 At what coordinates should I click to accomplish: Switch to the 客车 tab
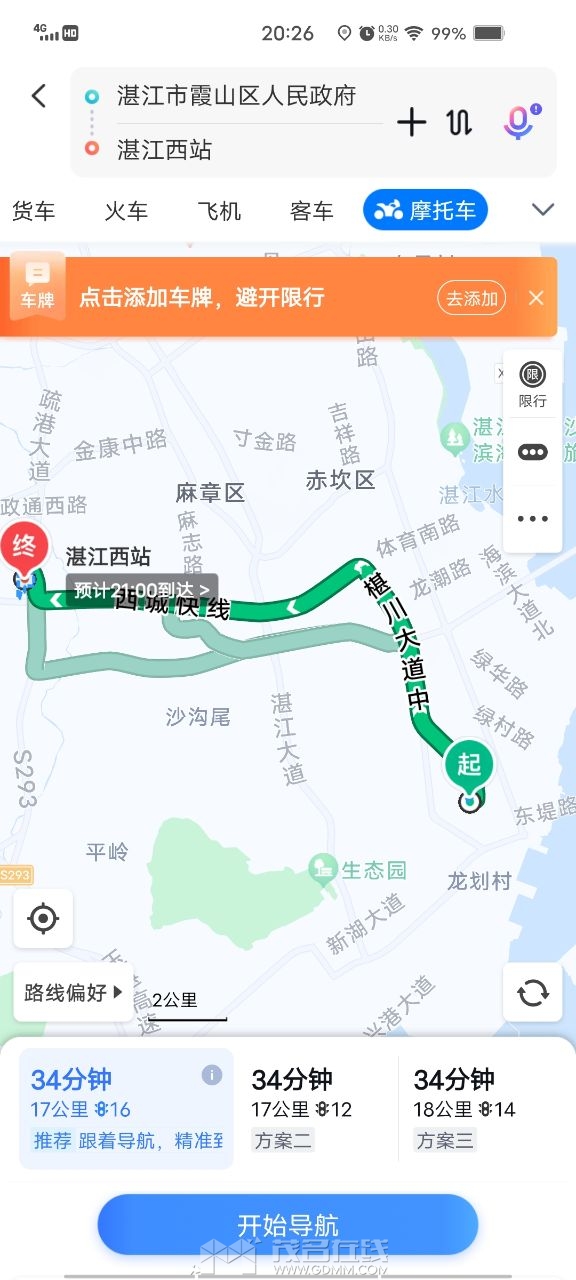pos(312,211)
